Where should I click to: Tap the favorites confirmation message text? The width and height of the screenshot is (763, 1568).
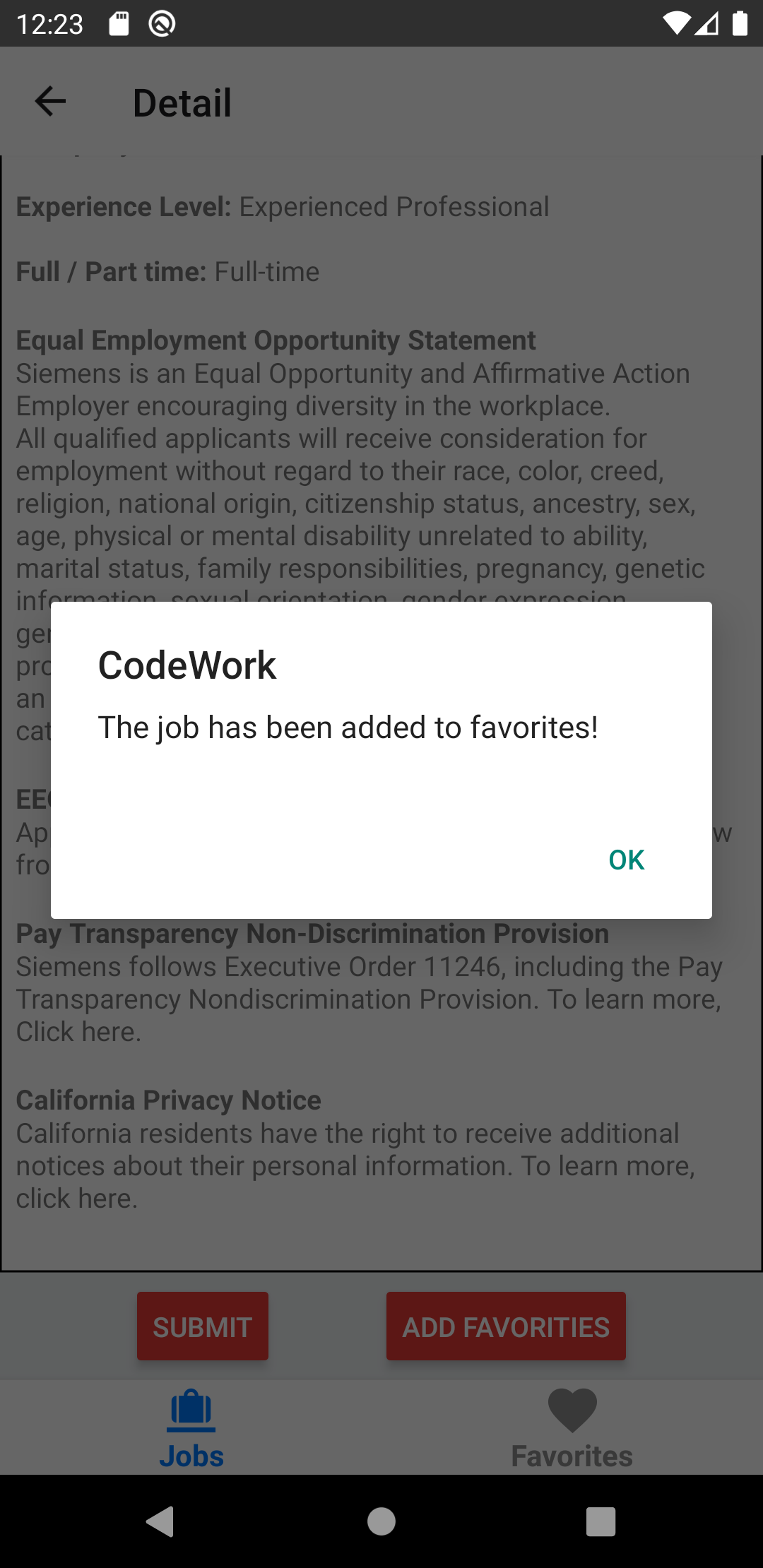tap(348, 726)
